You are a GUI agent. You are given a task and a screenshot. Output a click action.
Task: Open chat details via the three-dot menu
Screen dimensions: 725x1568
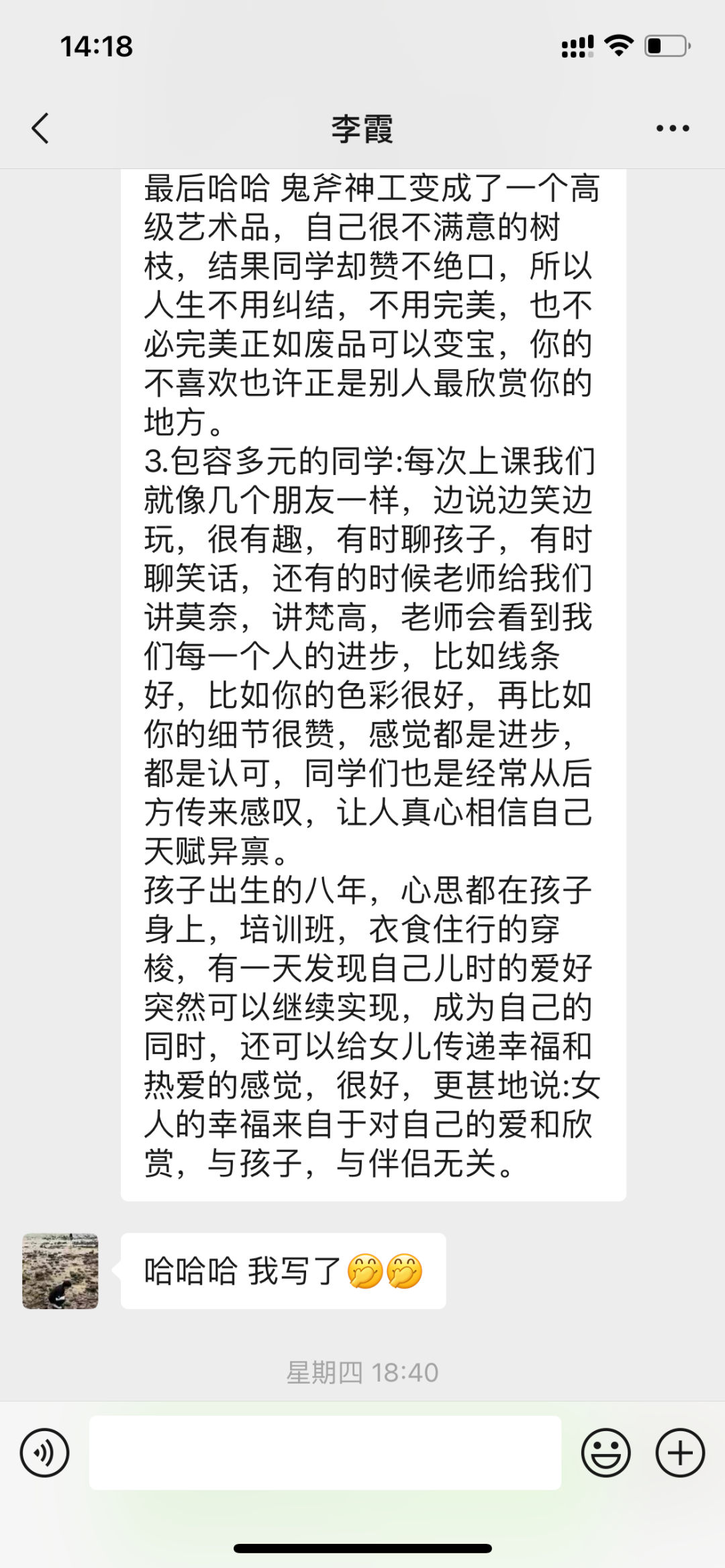[673, 128]
